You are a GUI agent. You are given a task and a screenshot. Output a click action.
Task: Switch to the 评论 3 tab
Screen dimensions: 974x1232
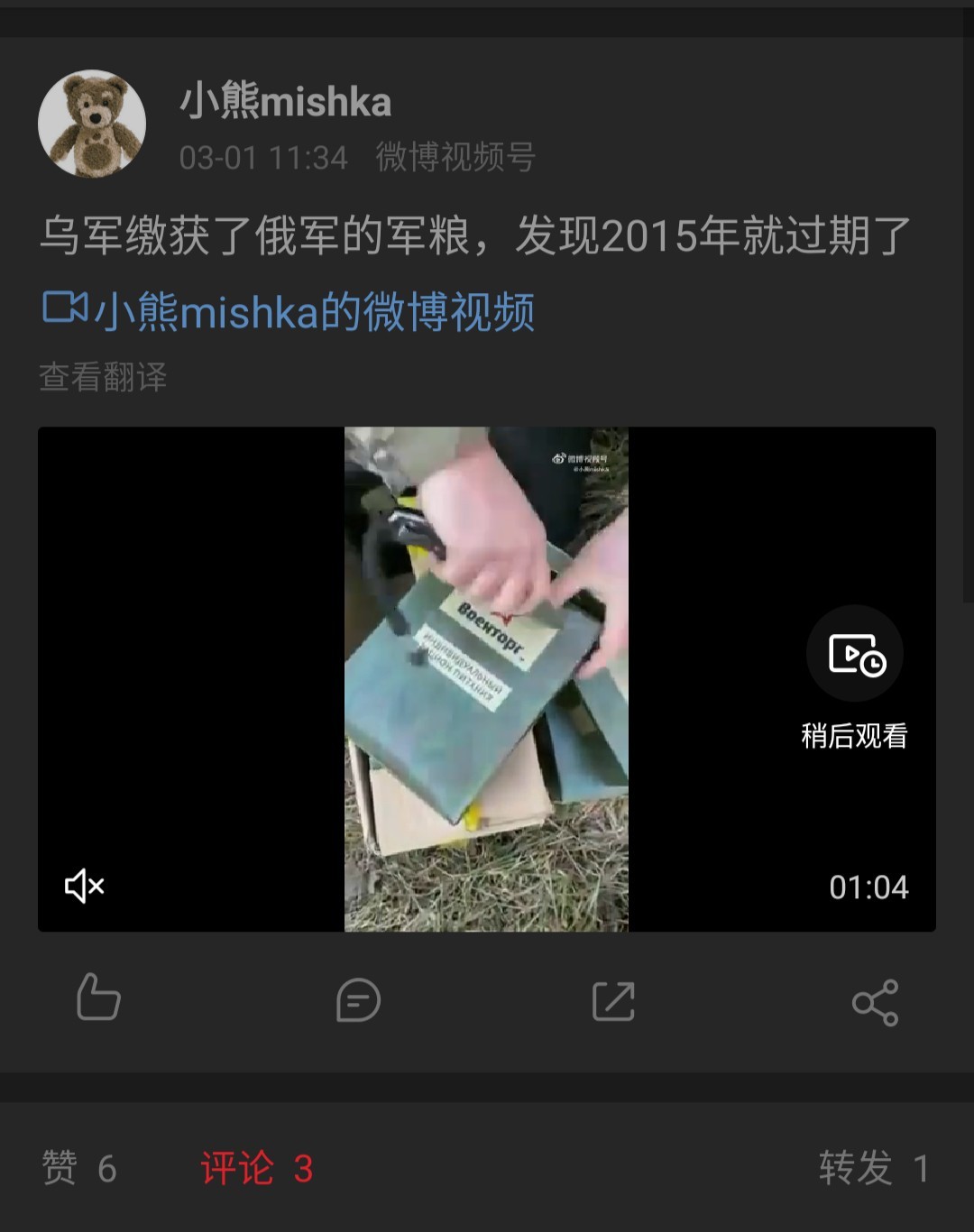(257, 1168)
